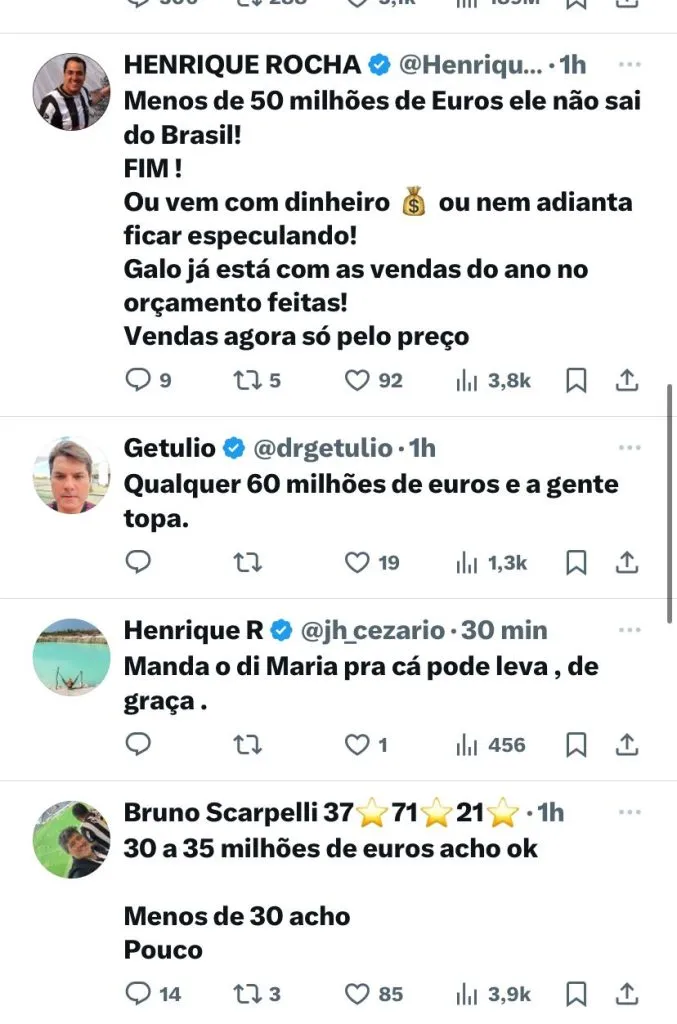677x1024 pixels.
Task: Repost Henrique R's tweet
Action: [x=247, y=745]
